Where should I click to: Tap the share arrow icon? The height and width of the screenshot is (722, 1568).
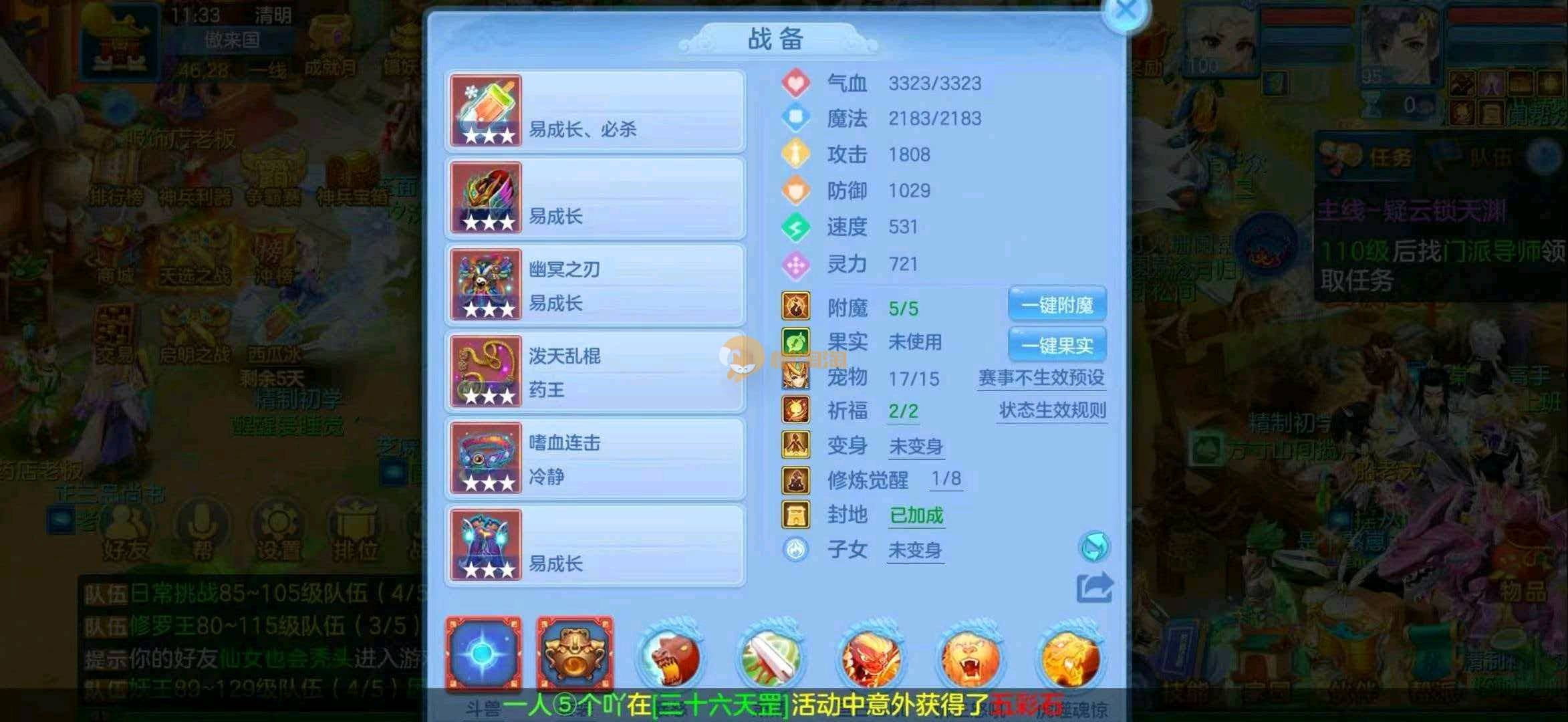1094,588
